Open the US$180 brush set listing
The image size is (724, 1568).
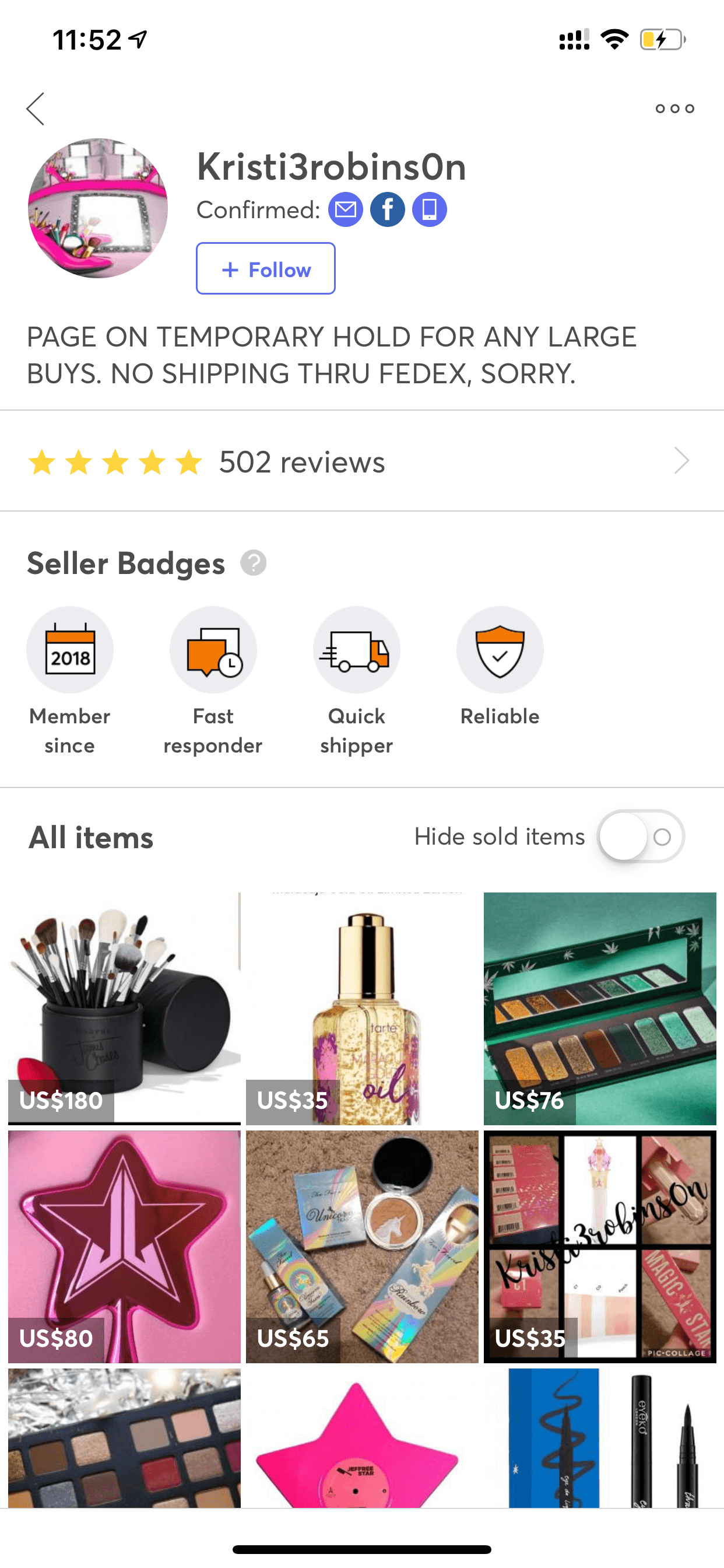(124, 1007)
